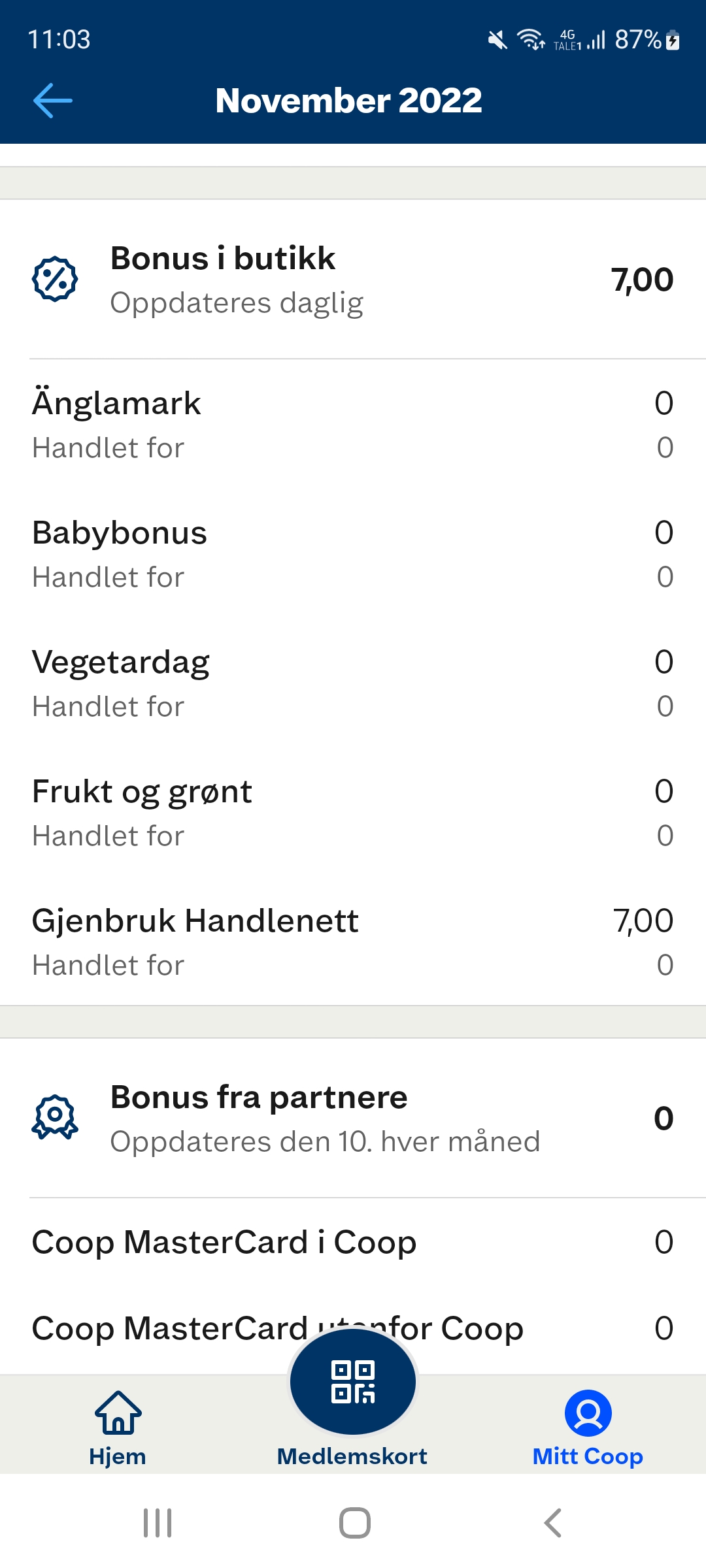Go back using the header arrow

click(x=53, y=101)
